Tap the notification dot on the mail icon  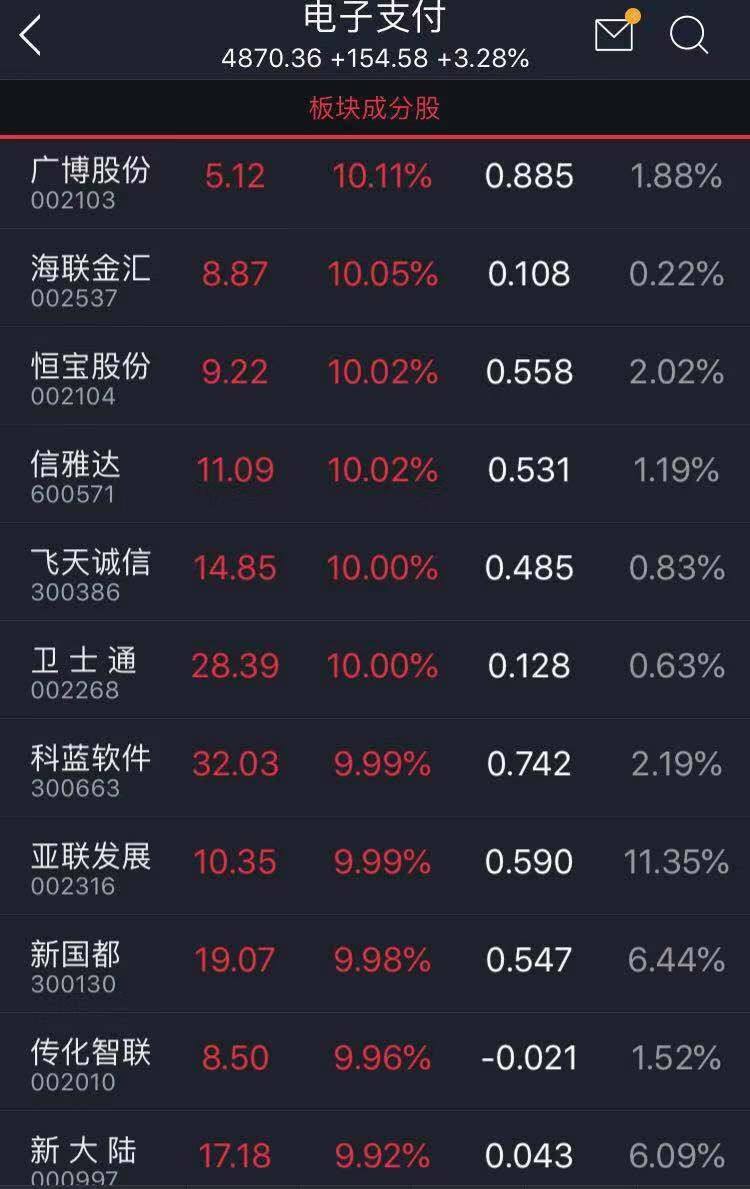tap(631, 14)
